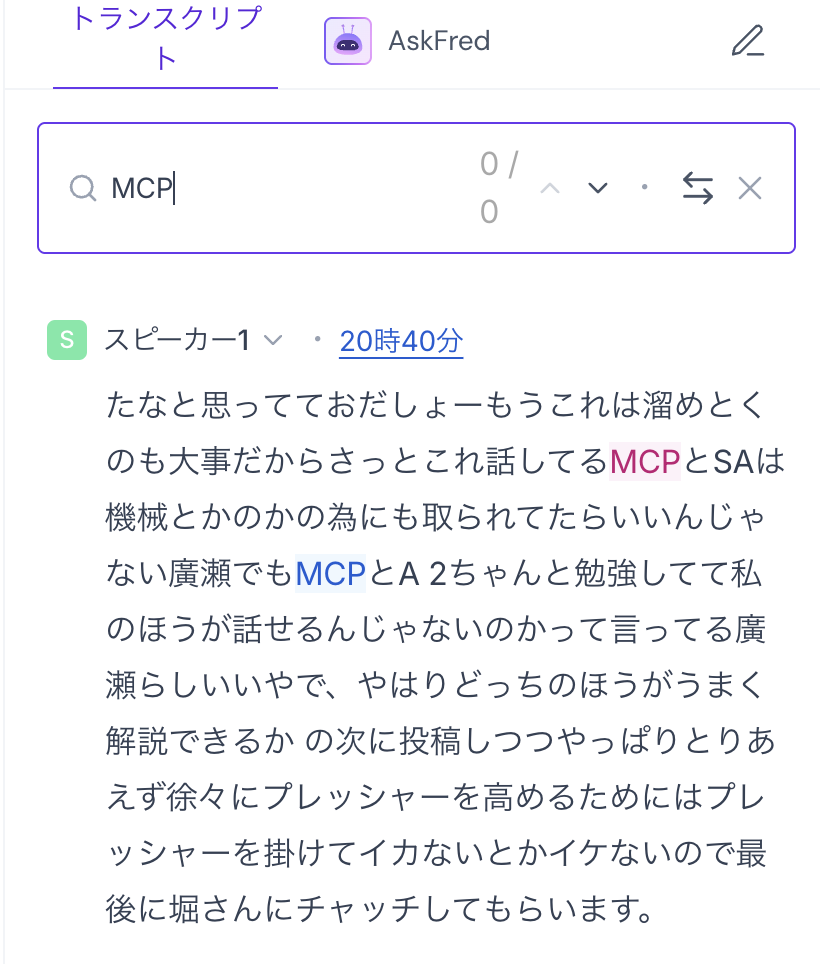Screen dimensions: 820x964
Task: Open the search result navigation chevron
Action: (597, 188)
